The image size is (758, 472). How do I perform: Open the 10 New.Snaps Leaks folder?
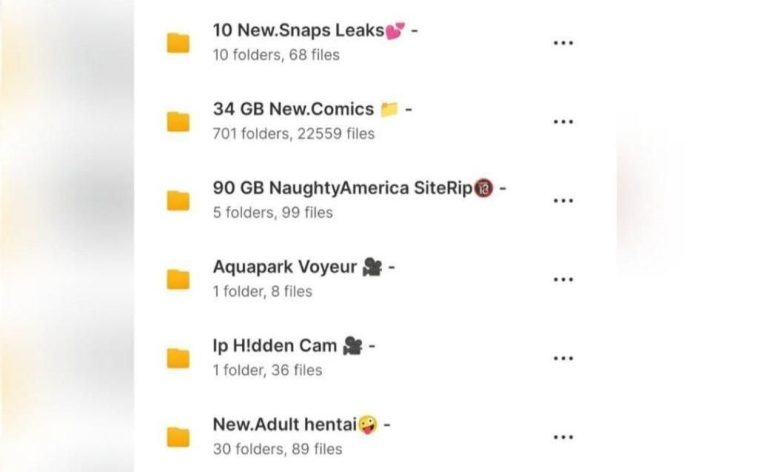point(298,31)
